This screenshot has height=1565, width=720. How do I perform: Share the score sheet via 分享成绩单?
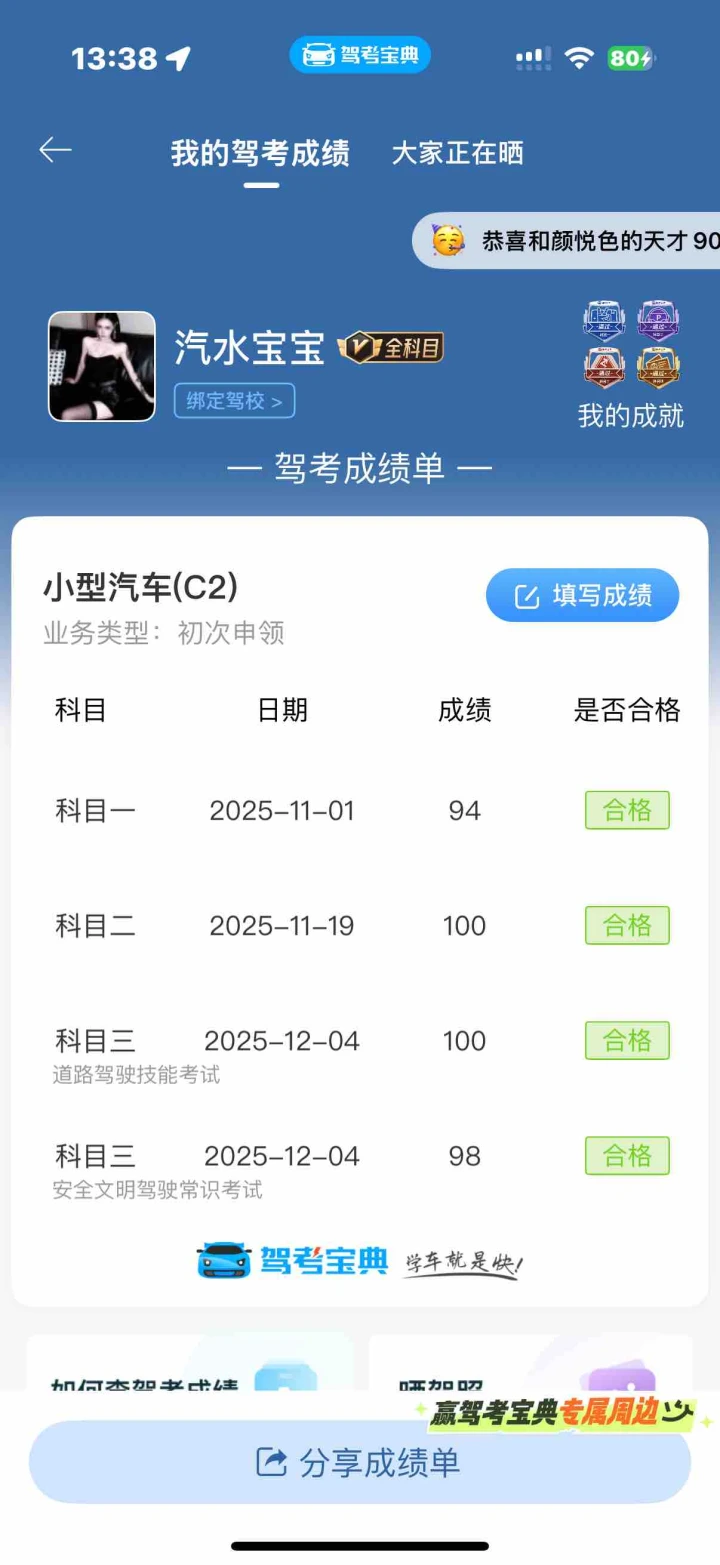click(x=359, y=1462)
